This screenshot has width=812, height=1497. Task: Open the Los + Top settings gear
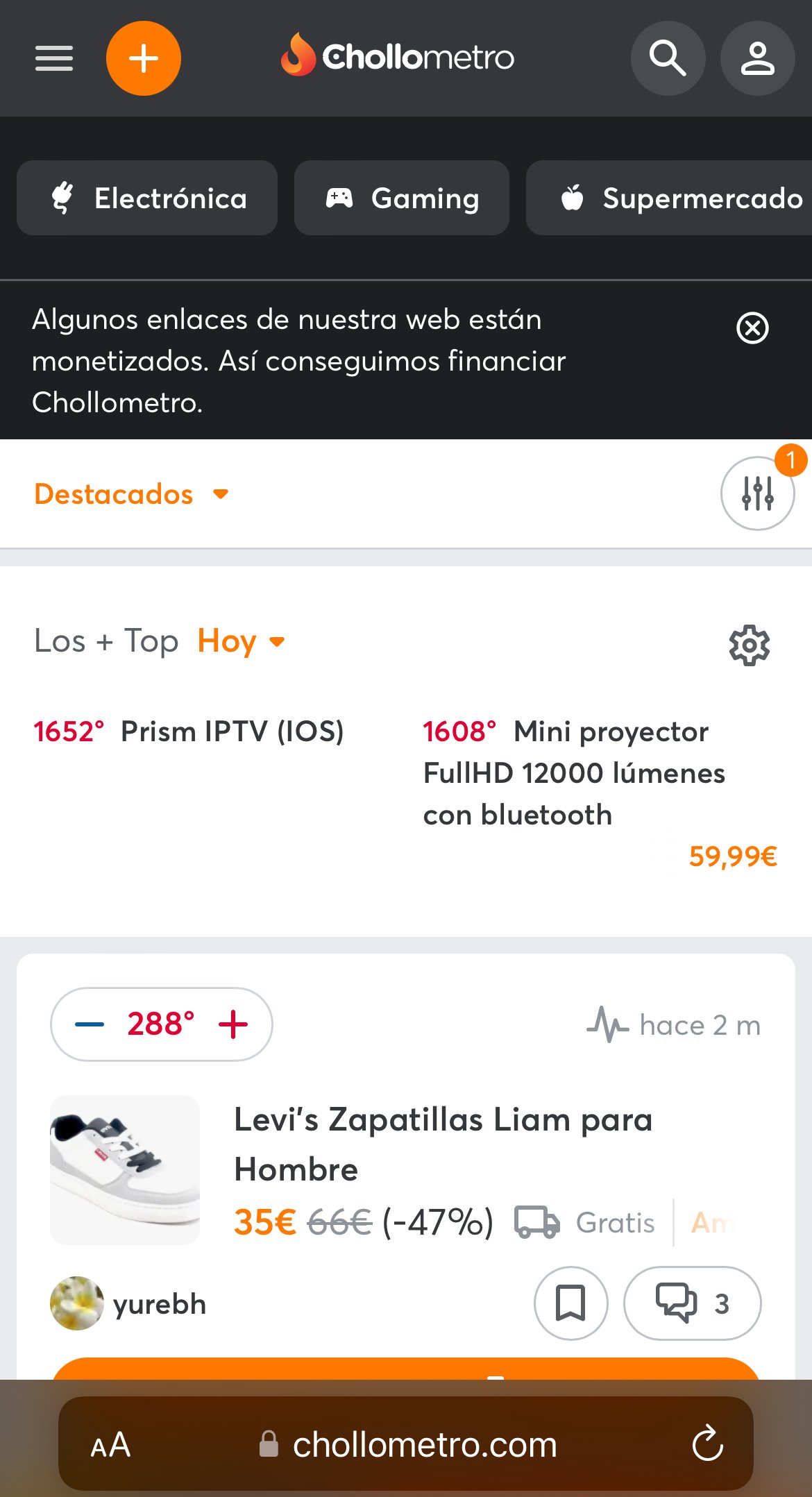tap(750, 645)
